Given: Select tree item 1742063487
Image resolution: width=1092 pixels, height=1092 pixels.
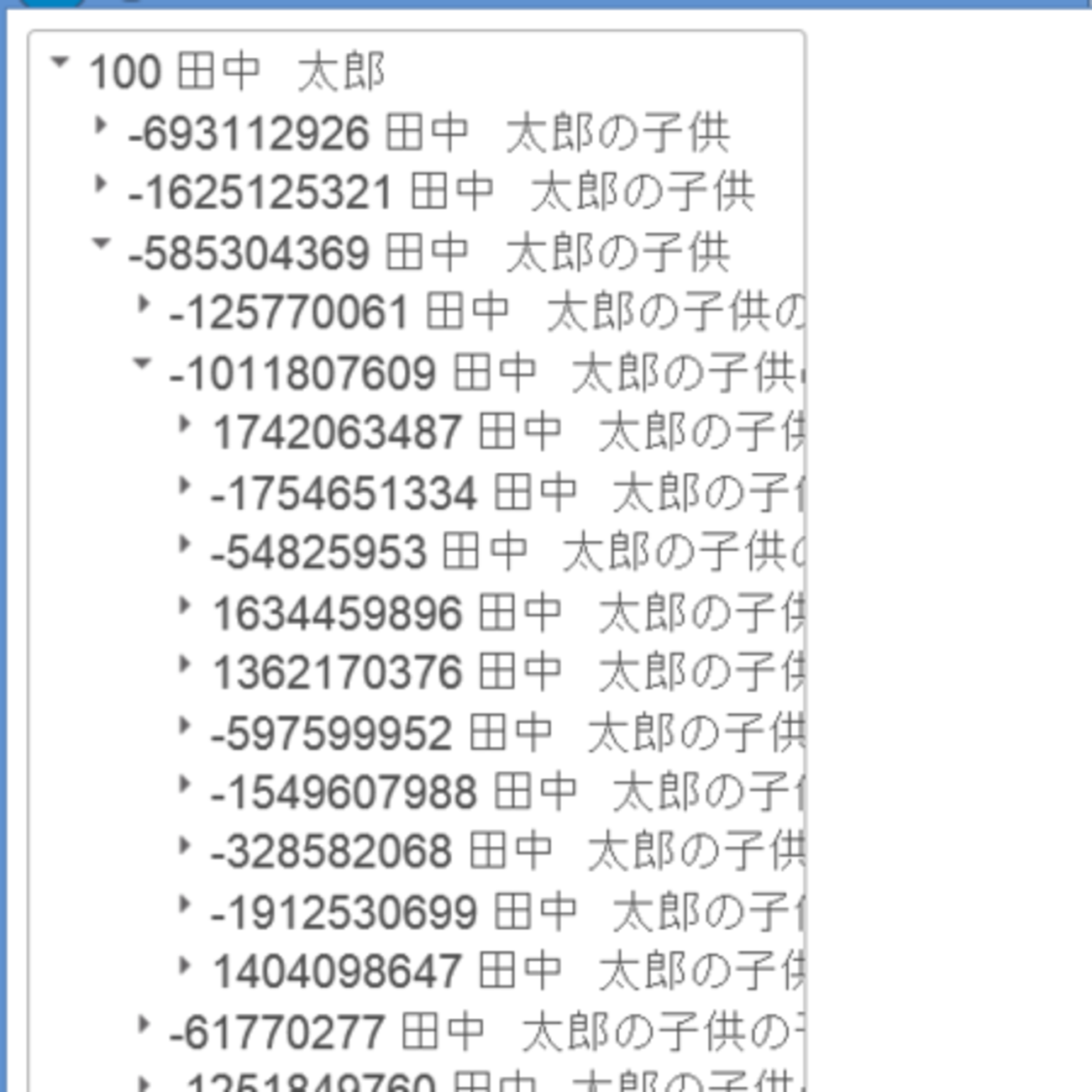Looking at the screenshot, I should [336, 433].
